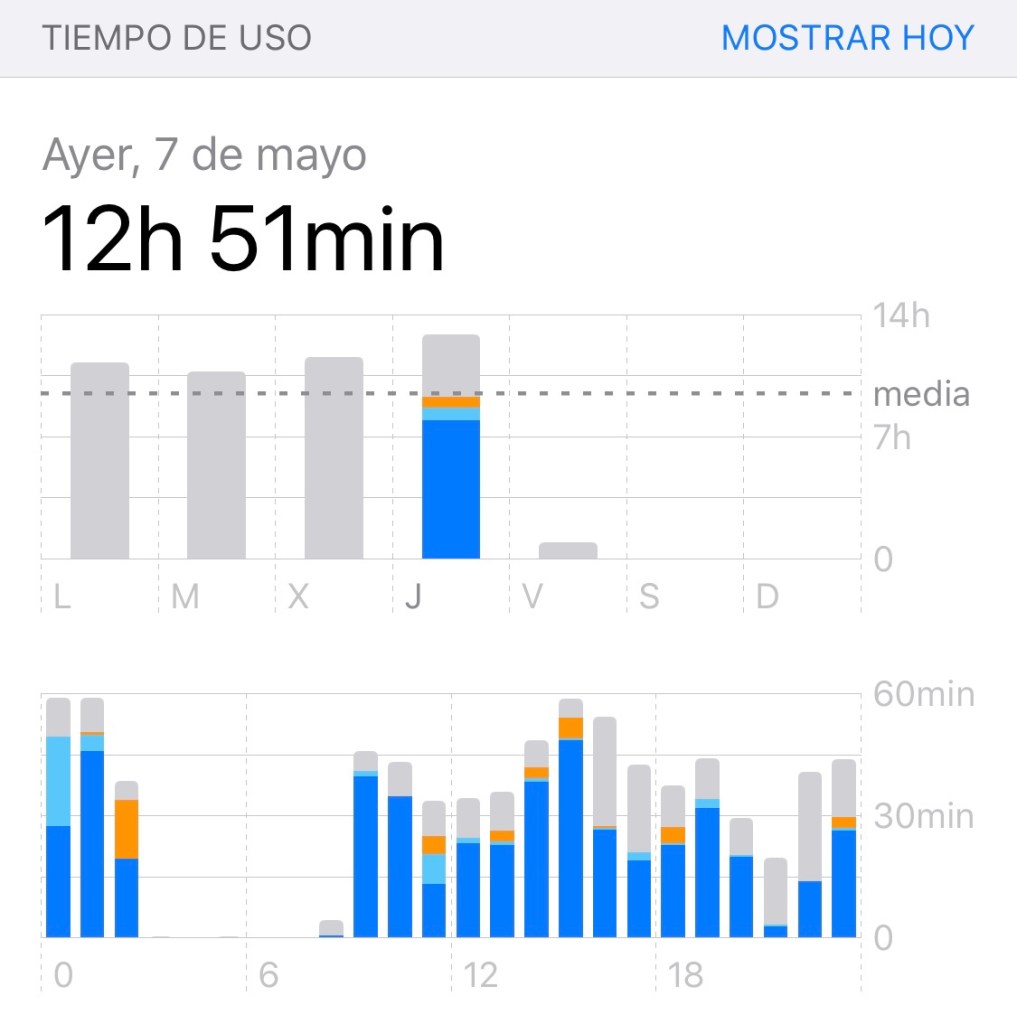The image size is (1017, 1024).
Task: Select the Tuesday (M) usage bar
Action: (216, 465)
